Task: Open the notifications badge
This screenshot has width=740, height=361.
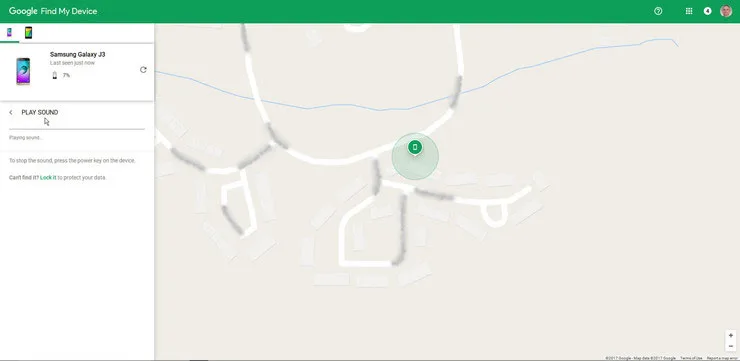Action: [707, 11]
